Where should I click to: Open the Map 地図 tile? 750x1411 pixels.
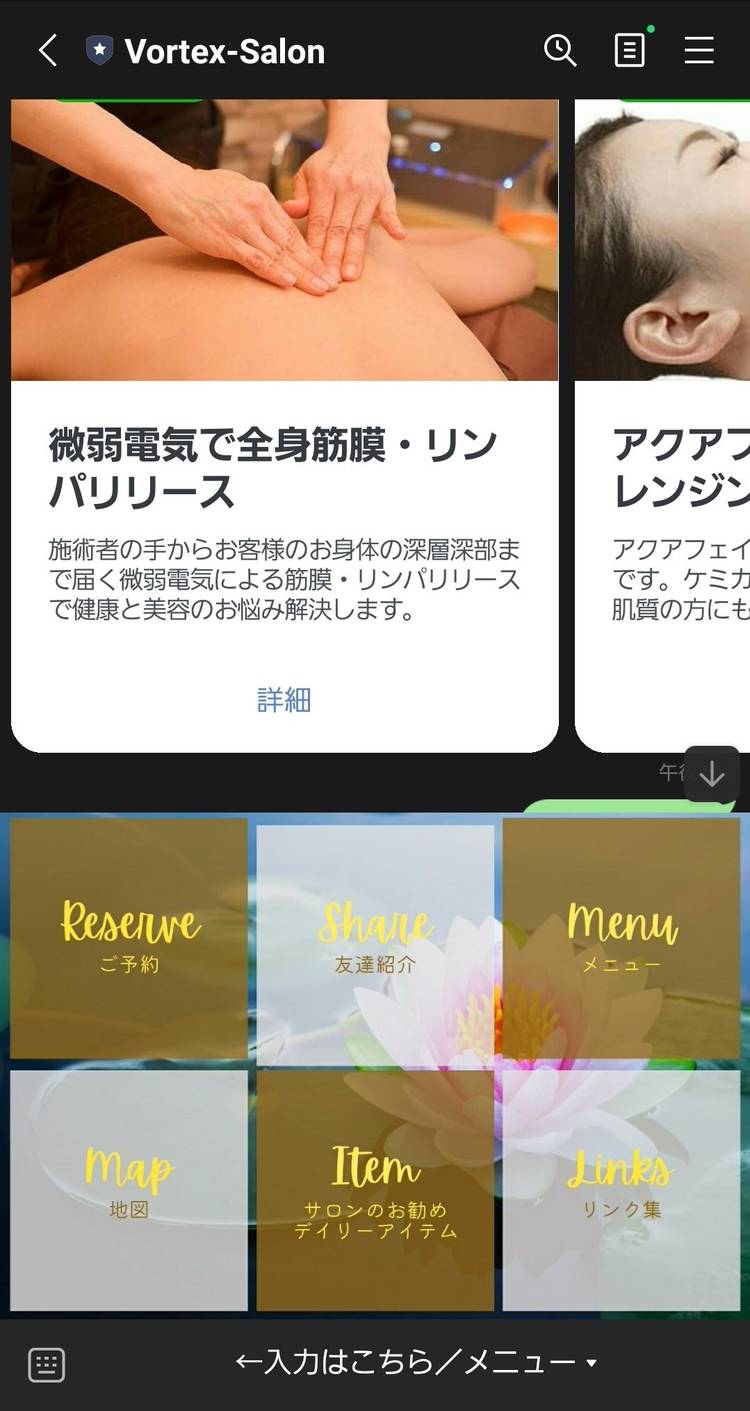click(x=129, y=1190)
